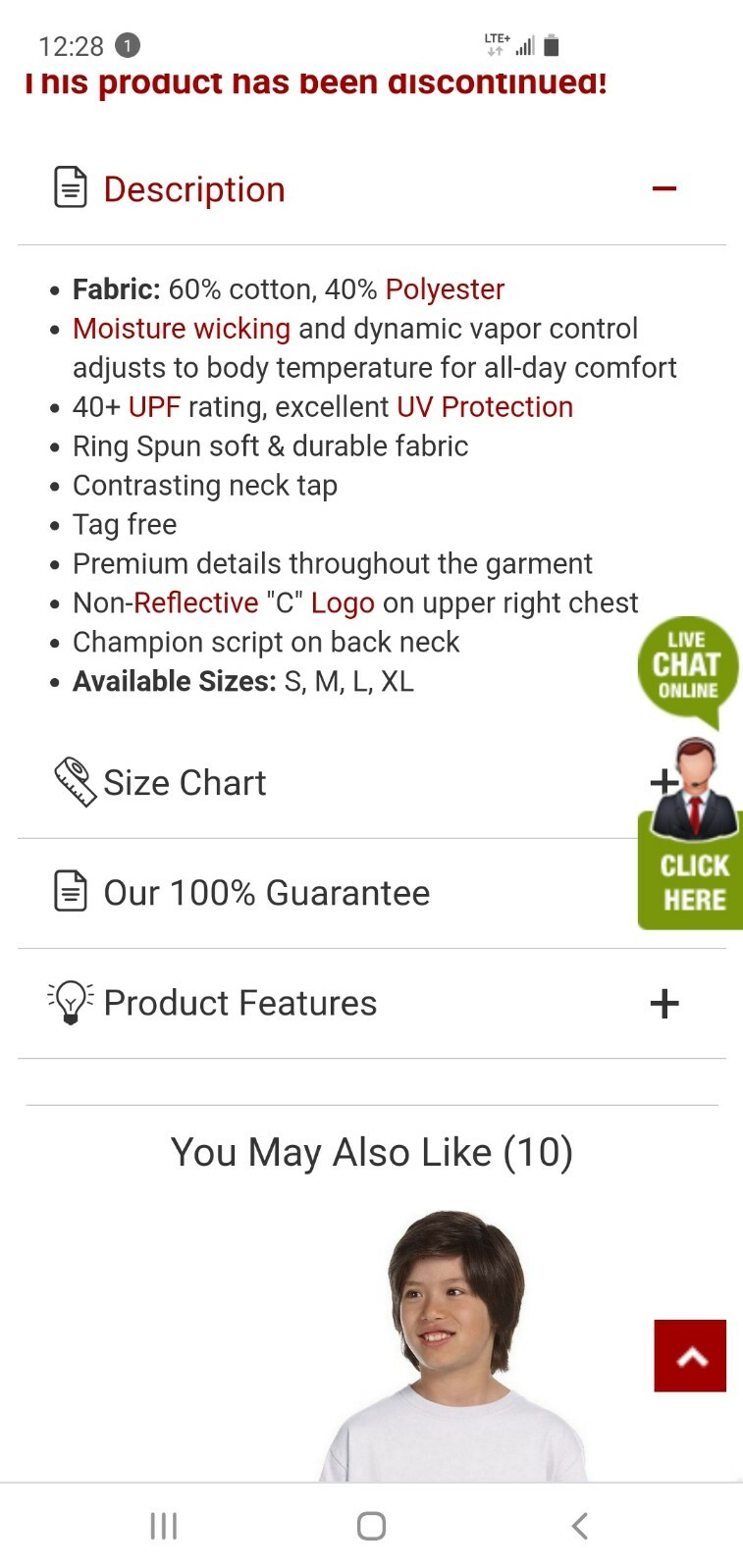Screen dimensions: 743x1568
Task: Go back using system navigation
Action: click(579, 1526)
